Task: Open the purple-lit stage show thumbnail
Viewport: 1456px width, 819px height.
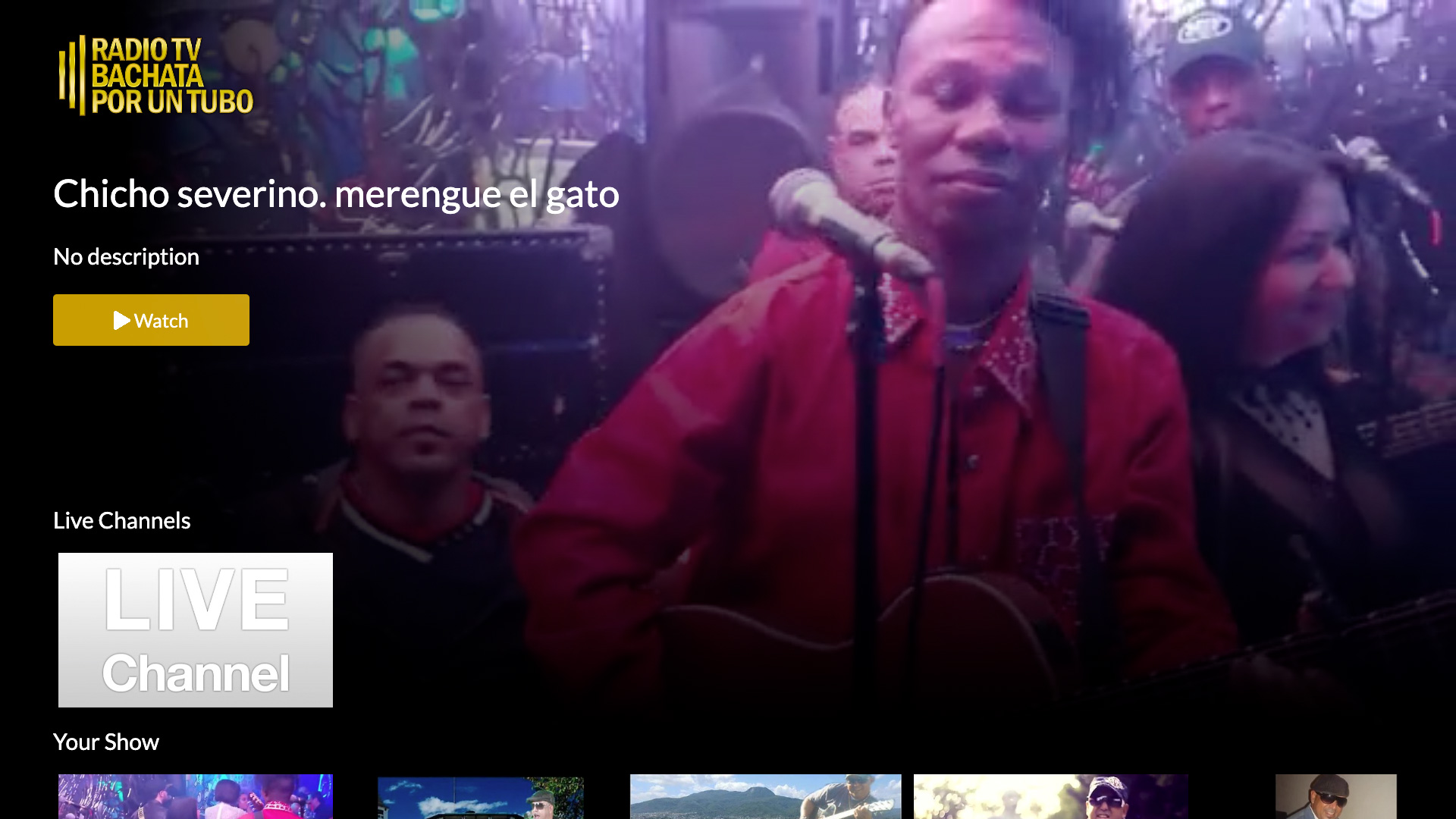Action: [x=196, y=796]
